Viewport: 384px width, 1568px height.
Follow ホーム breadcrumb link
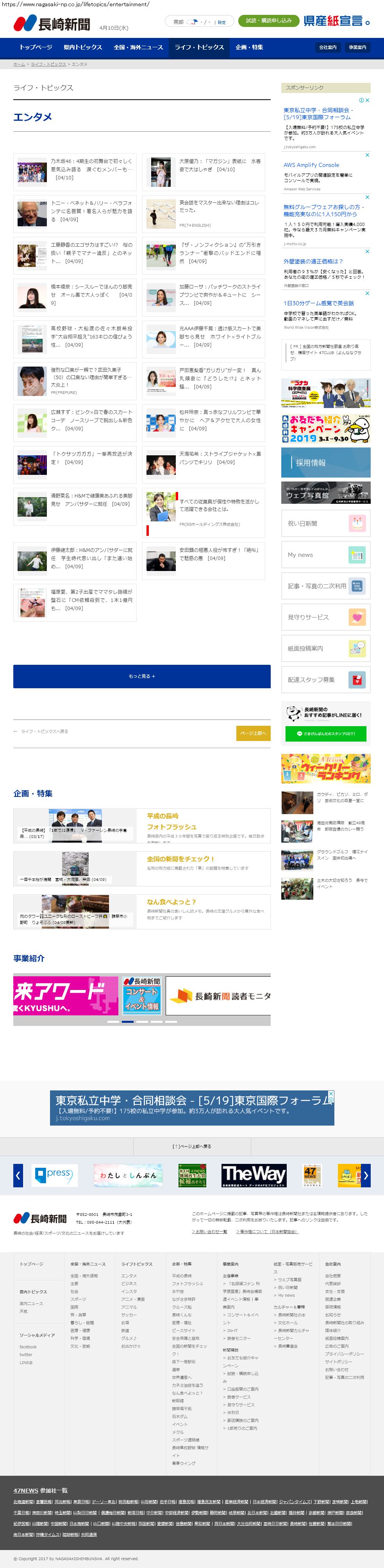19,64
